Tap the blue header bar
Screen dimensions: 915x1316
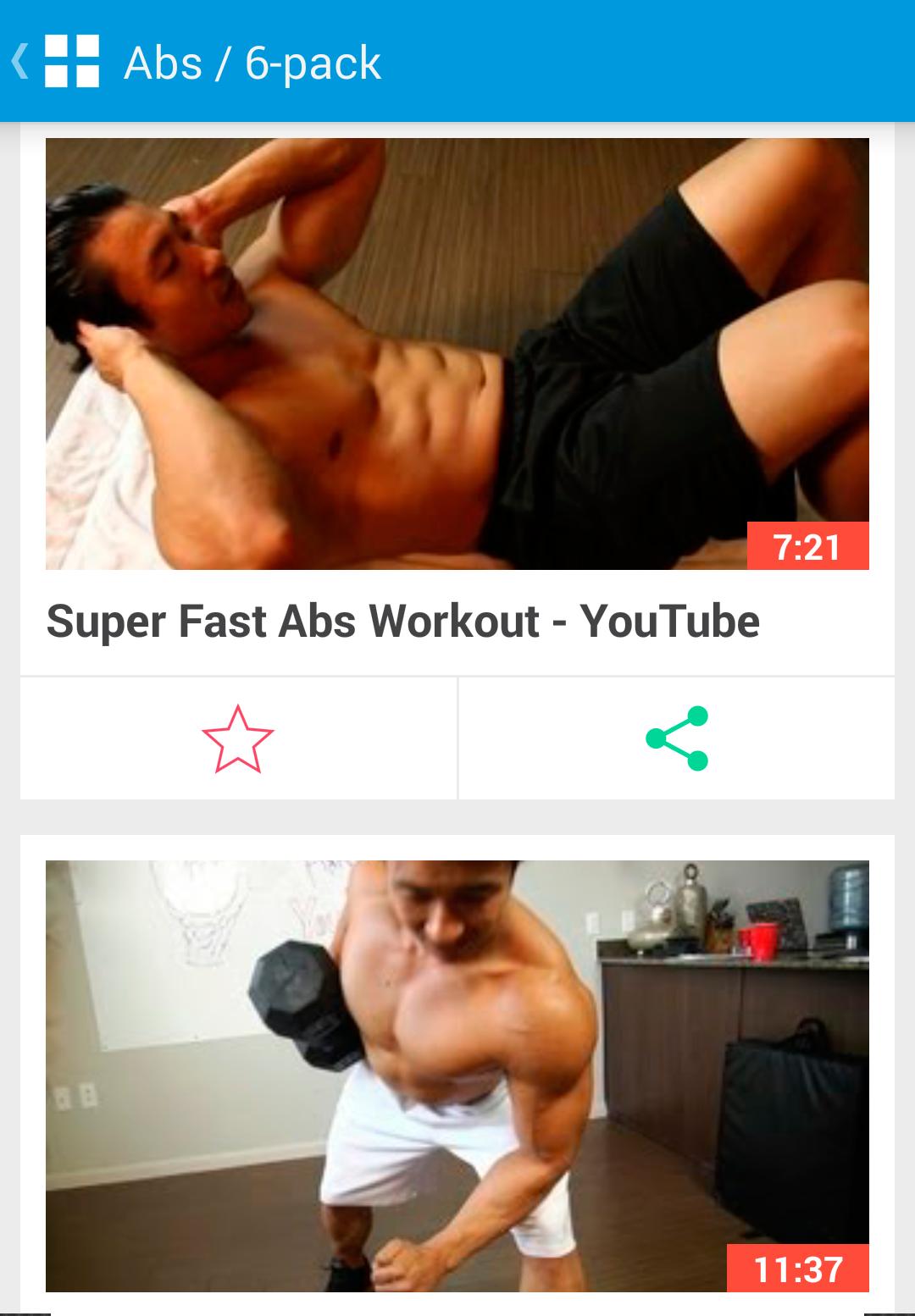(x=593, y=61)
